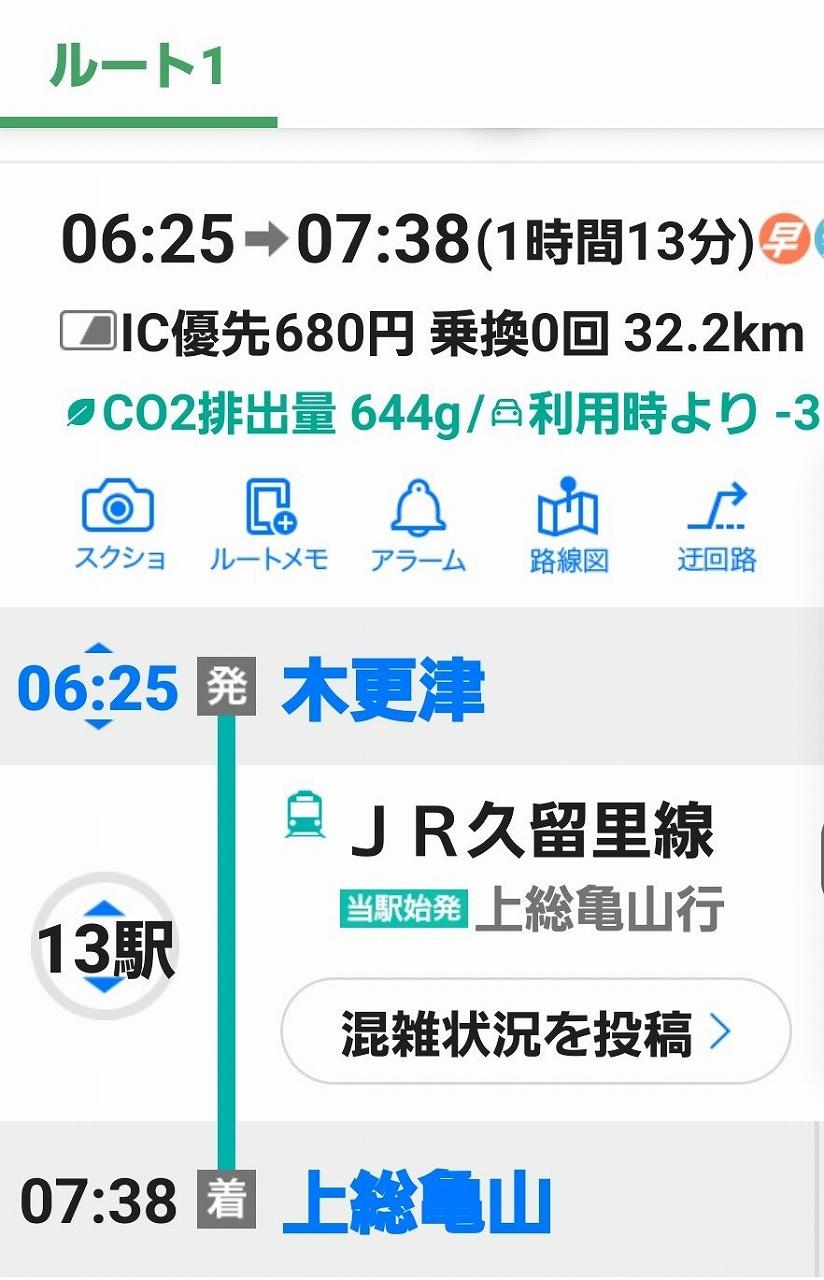This screenshot has height=1280, width=824.
Task: Change the 06:25 departure time
Action: pos(98,688)
